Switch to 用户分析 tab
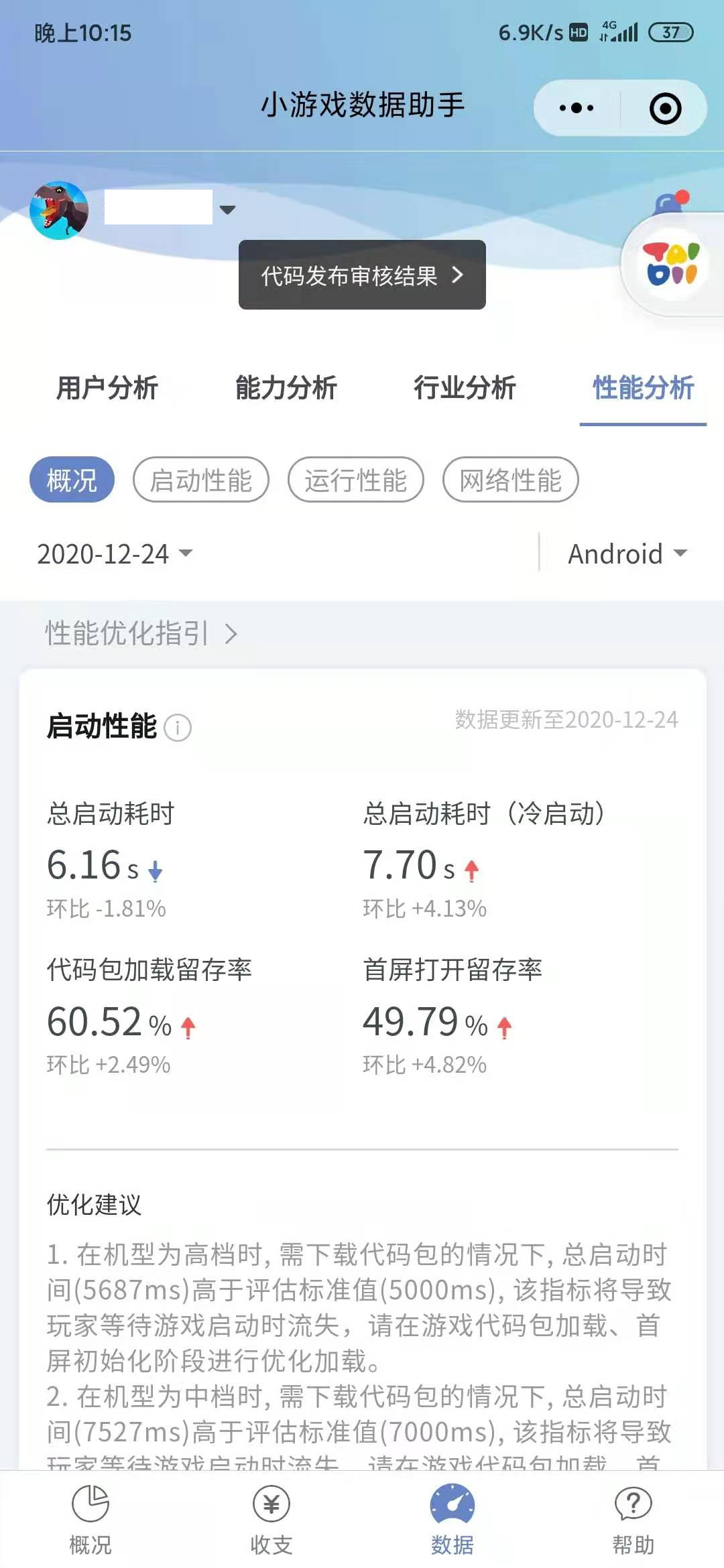The image size is (724, 1568). pyautogui.click(x=107, y=388)
